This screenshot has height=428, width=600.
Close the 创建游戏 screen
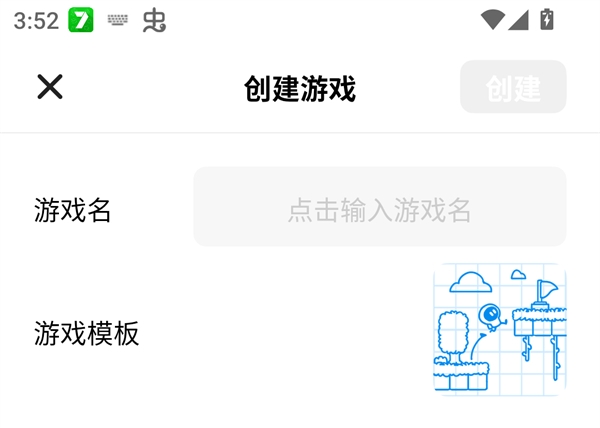click(50, 87)
